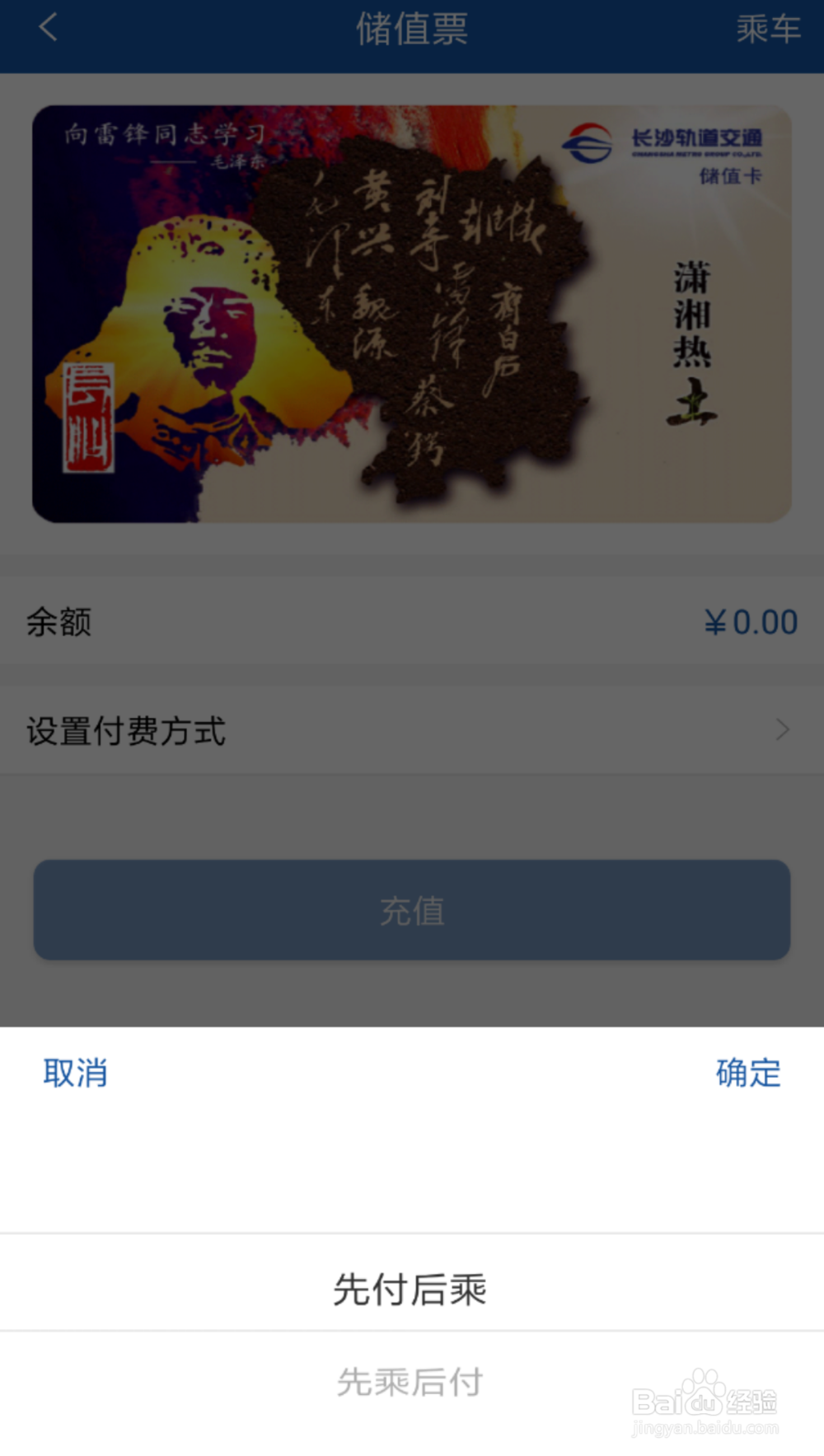Confirm selection with the 确定 button

coord(746,1073)
